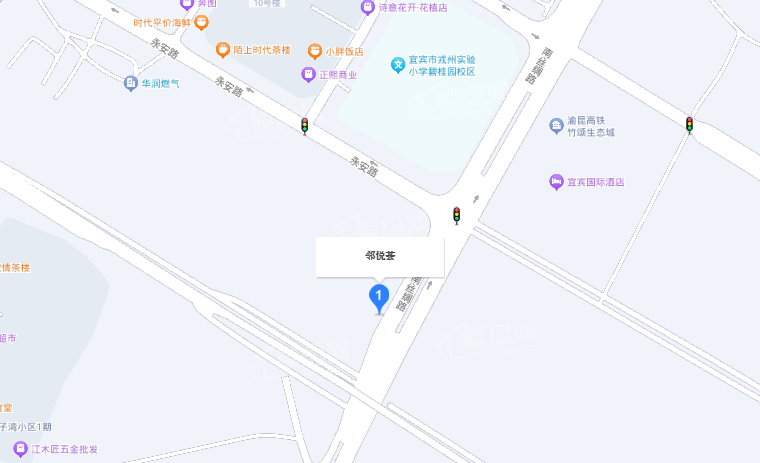Open the 小胖饭店 restaurant marker
760x463 pixels.
point(314,50)
